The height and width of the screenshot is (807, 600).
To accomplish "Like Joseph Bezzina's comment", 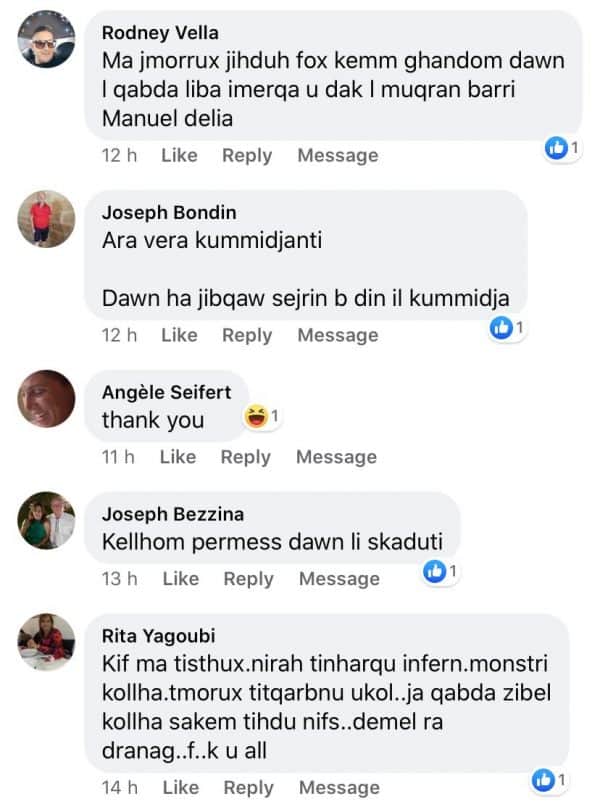I will click(180, 578).
